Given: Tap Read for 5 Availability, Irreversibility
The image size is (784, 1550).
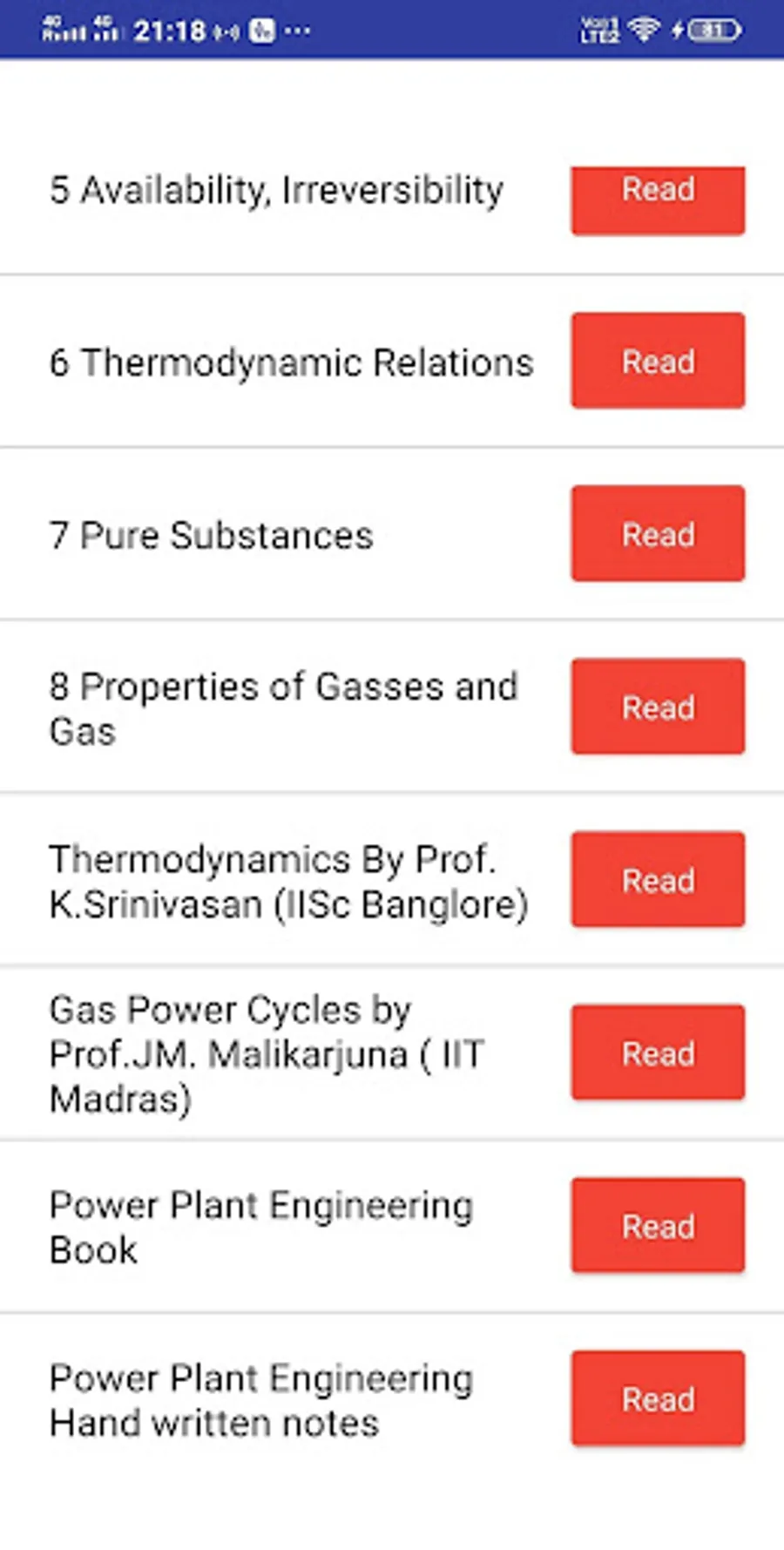Looking at the screenshot, I should [658, 199].
